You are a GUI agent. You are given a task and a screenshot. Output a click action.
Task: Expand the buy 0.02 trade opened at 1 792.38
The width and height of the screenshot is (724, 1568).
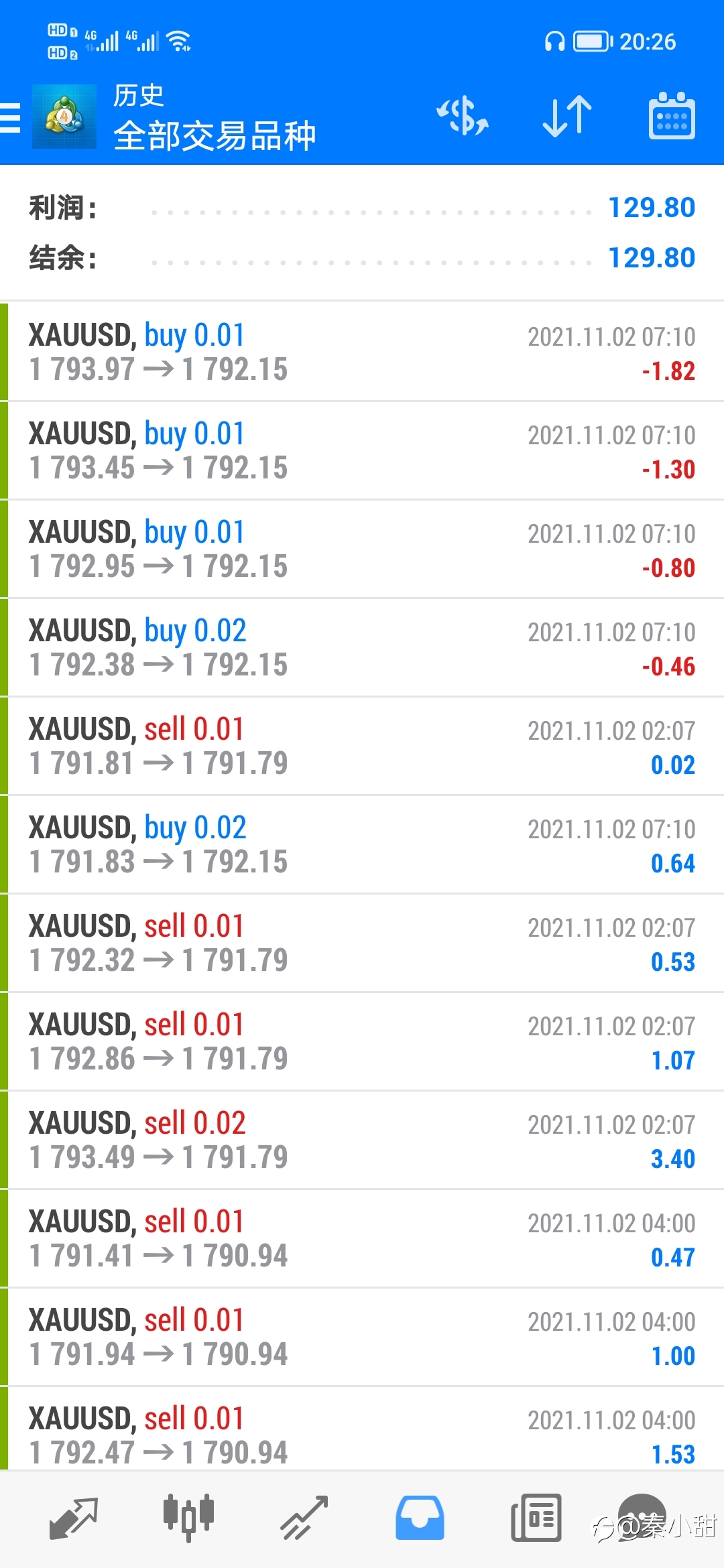coord(362,647)
